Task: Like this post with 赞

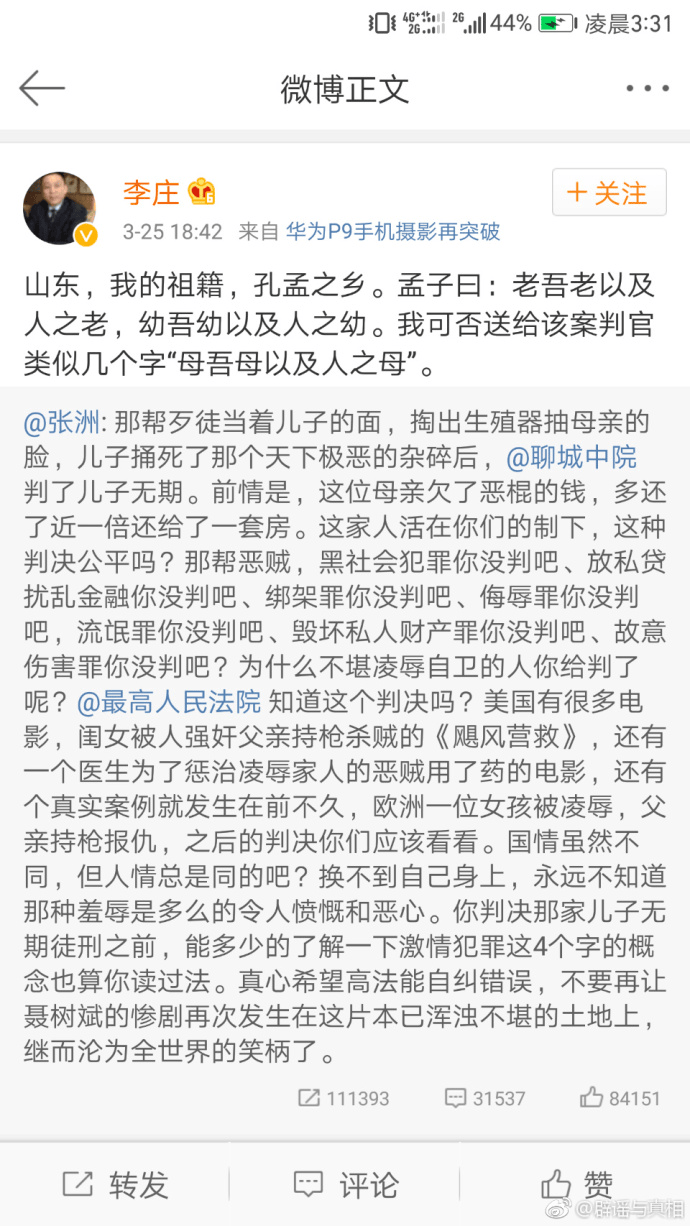Action: tap(577, 1185)
